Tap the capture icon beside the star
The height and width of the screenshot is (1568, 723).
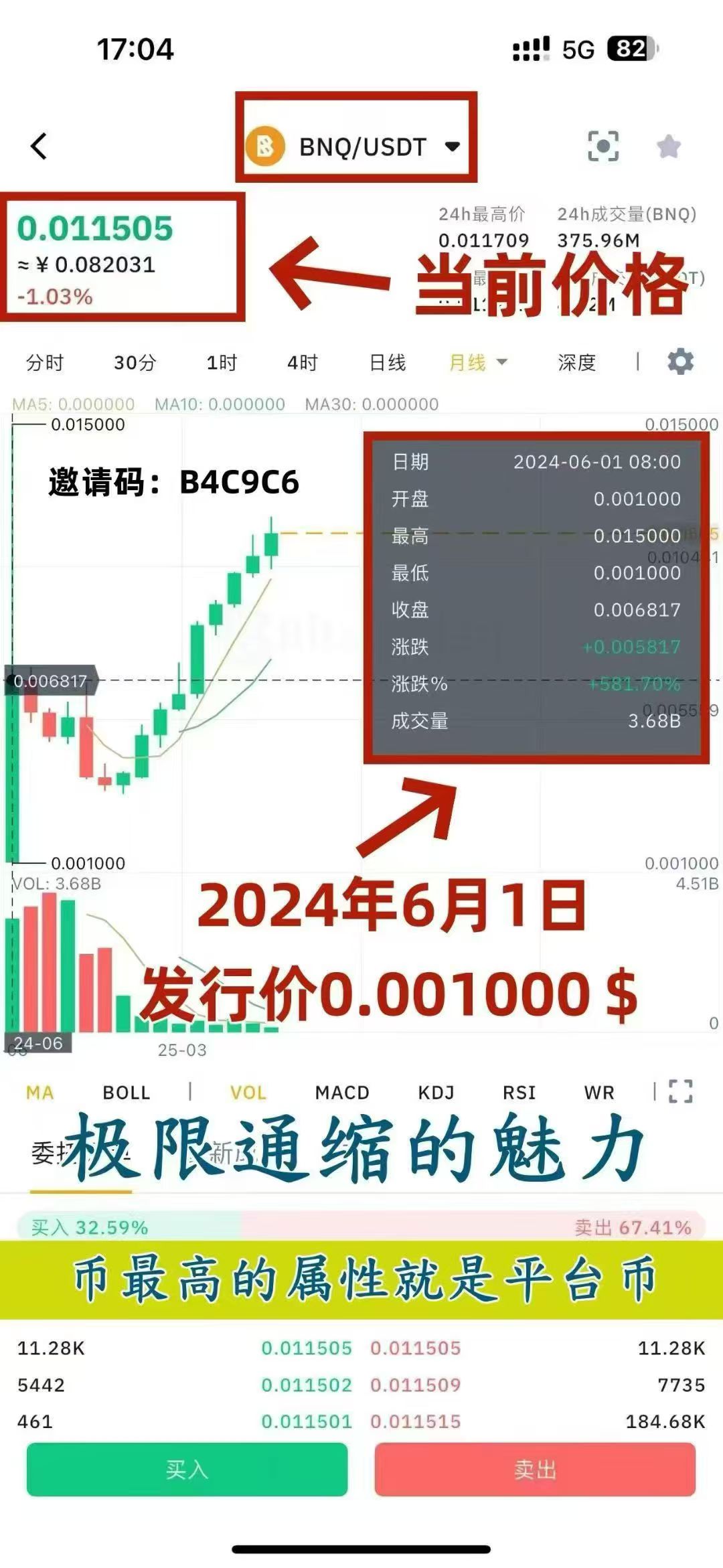(x=602, y=146)
